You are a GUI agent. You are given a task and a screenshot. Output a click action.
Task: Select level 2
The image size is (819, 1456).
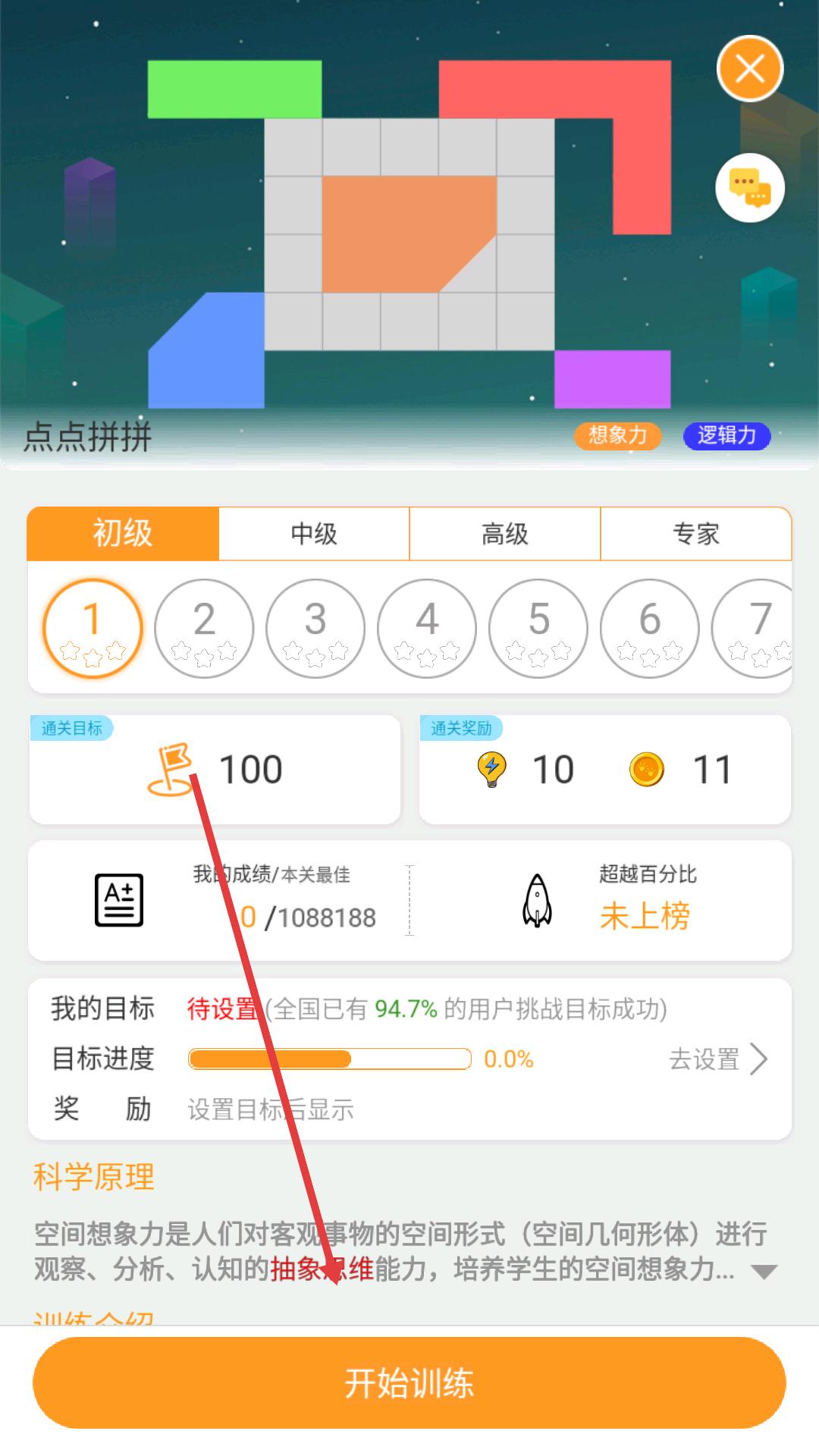point(204,628)
